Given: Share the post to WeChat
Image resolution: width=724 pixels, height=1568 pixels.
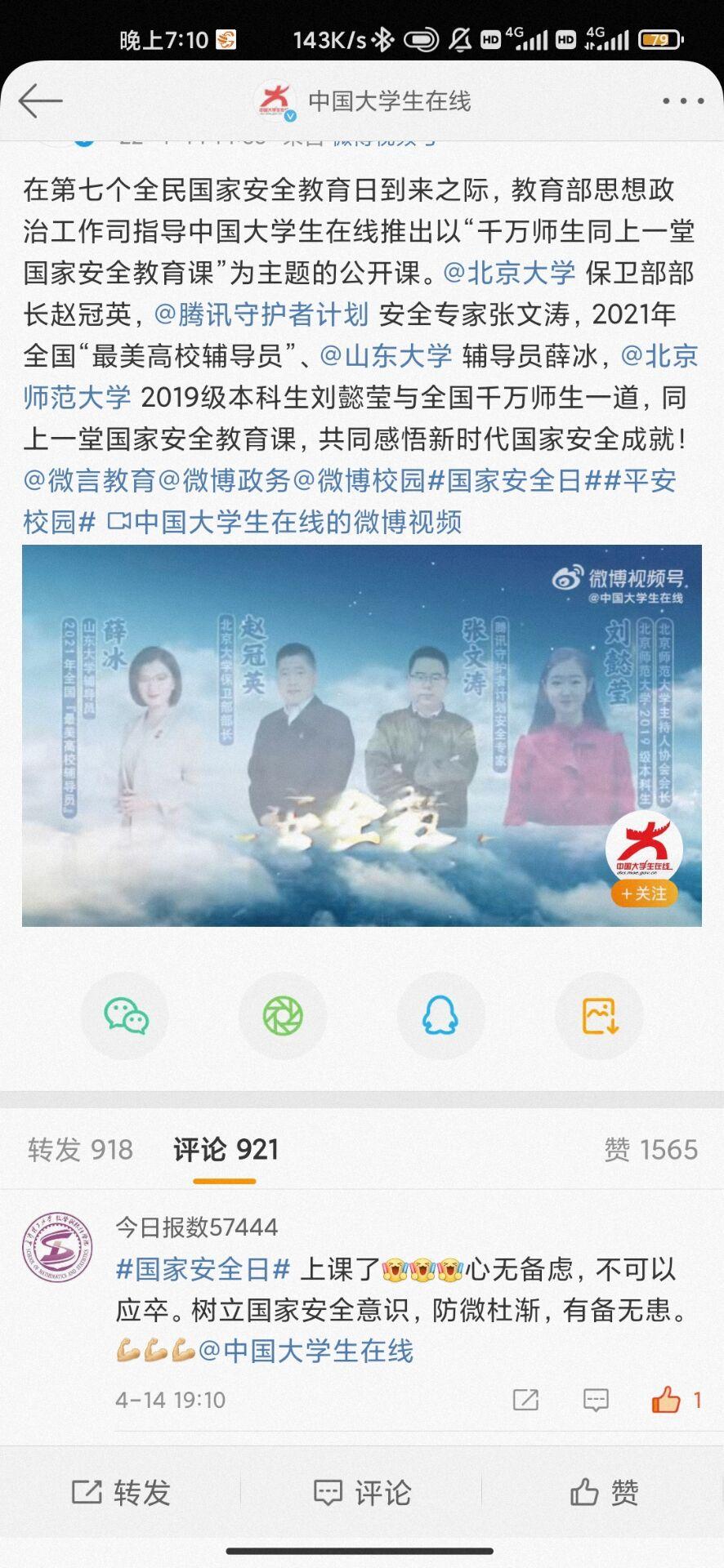Looking at the screenshot, I should coord(126,1016).
